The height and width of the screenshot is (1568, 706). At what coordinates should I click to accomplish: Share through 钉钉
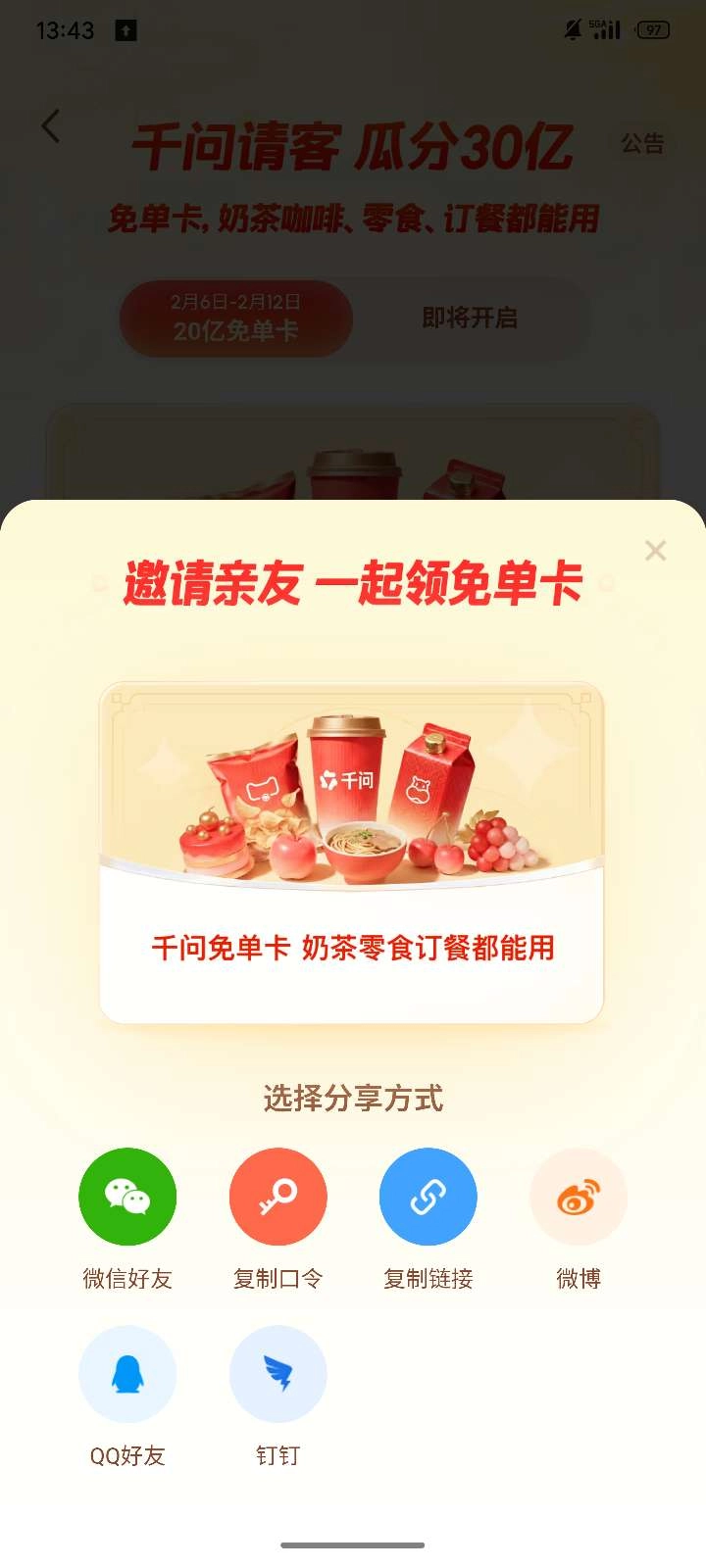(x=277, y=1374)
